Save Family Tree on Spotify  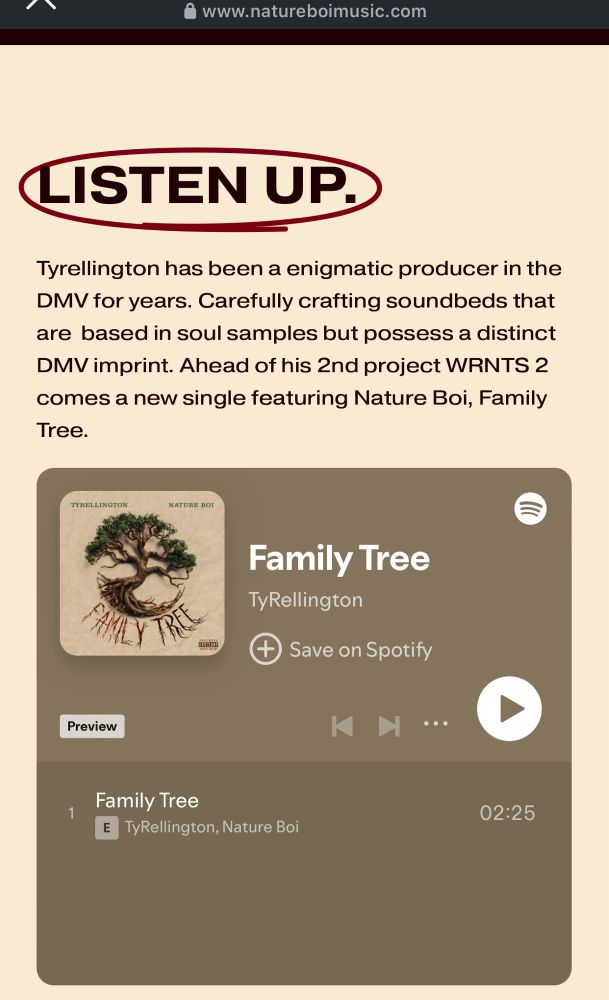click(x=341, y=650)
